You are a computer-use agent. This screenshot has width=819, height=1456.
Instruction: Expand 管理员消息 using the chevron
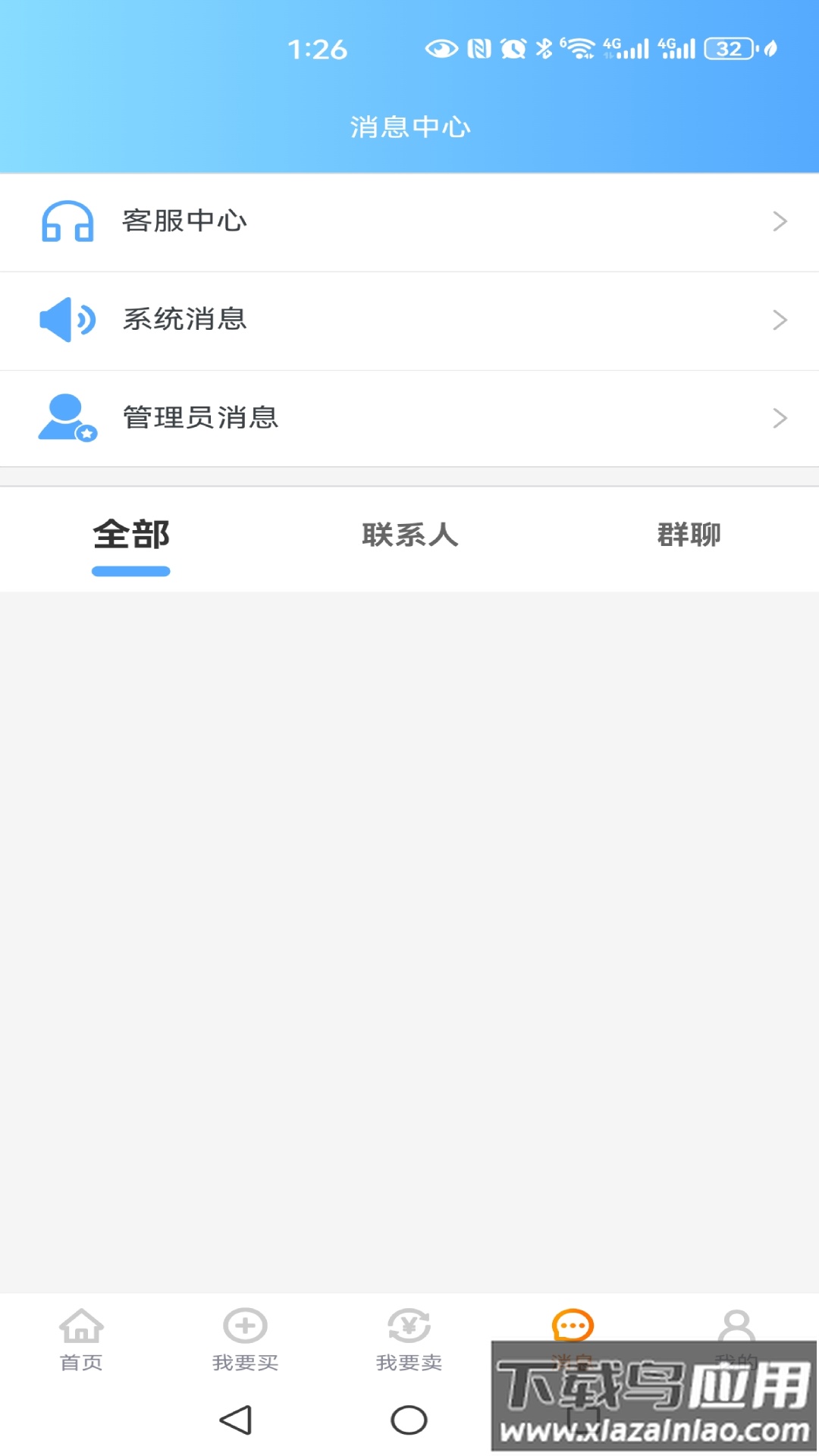click(780, 418)
